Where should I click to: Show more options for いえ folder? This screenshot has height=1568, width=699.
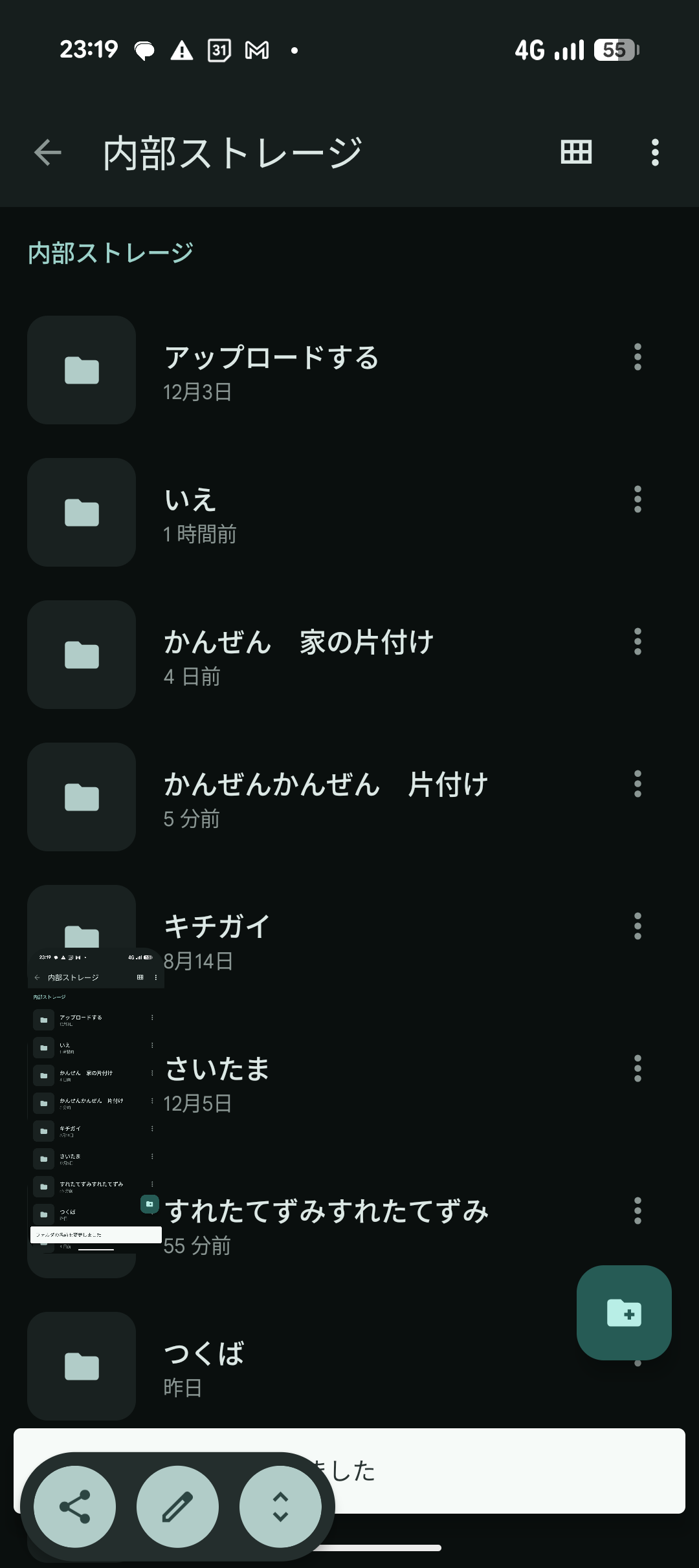point(638,499)
